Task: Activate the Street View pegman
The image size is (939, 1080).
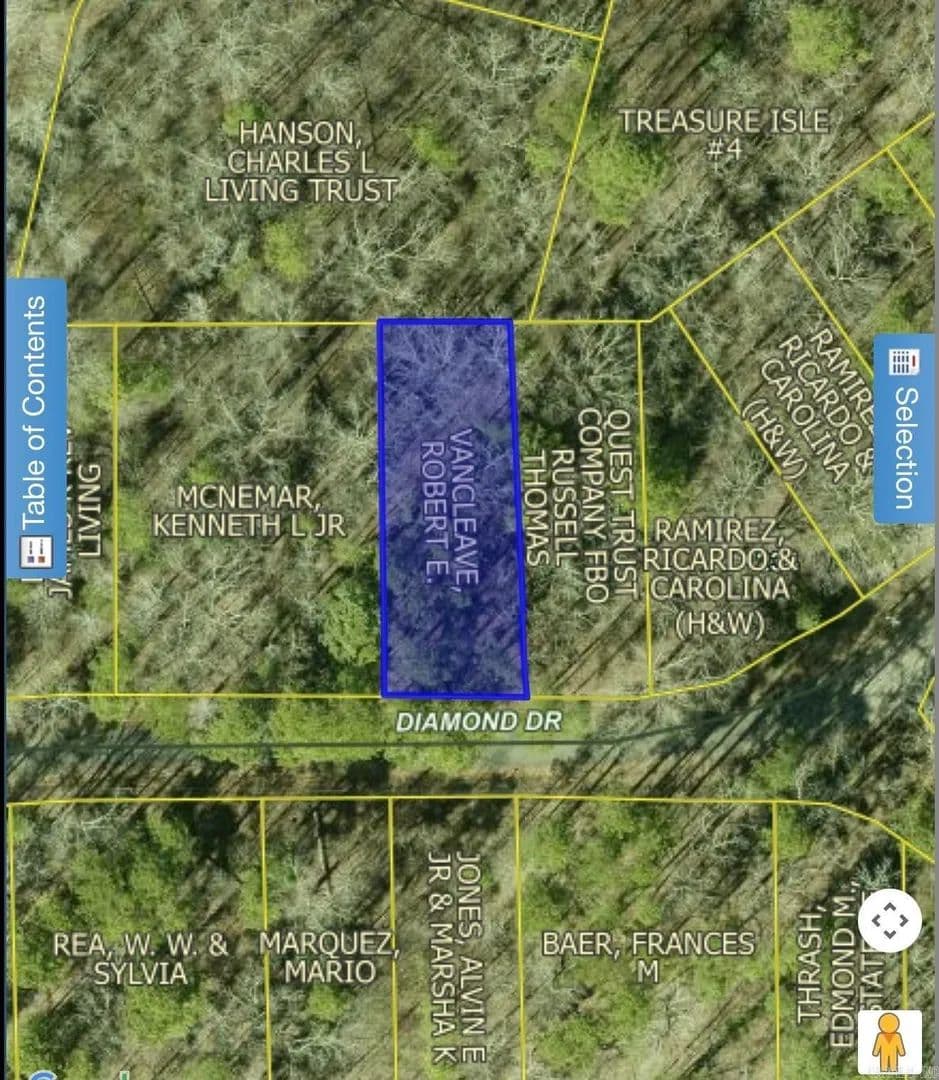Action: point(888,1042)
